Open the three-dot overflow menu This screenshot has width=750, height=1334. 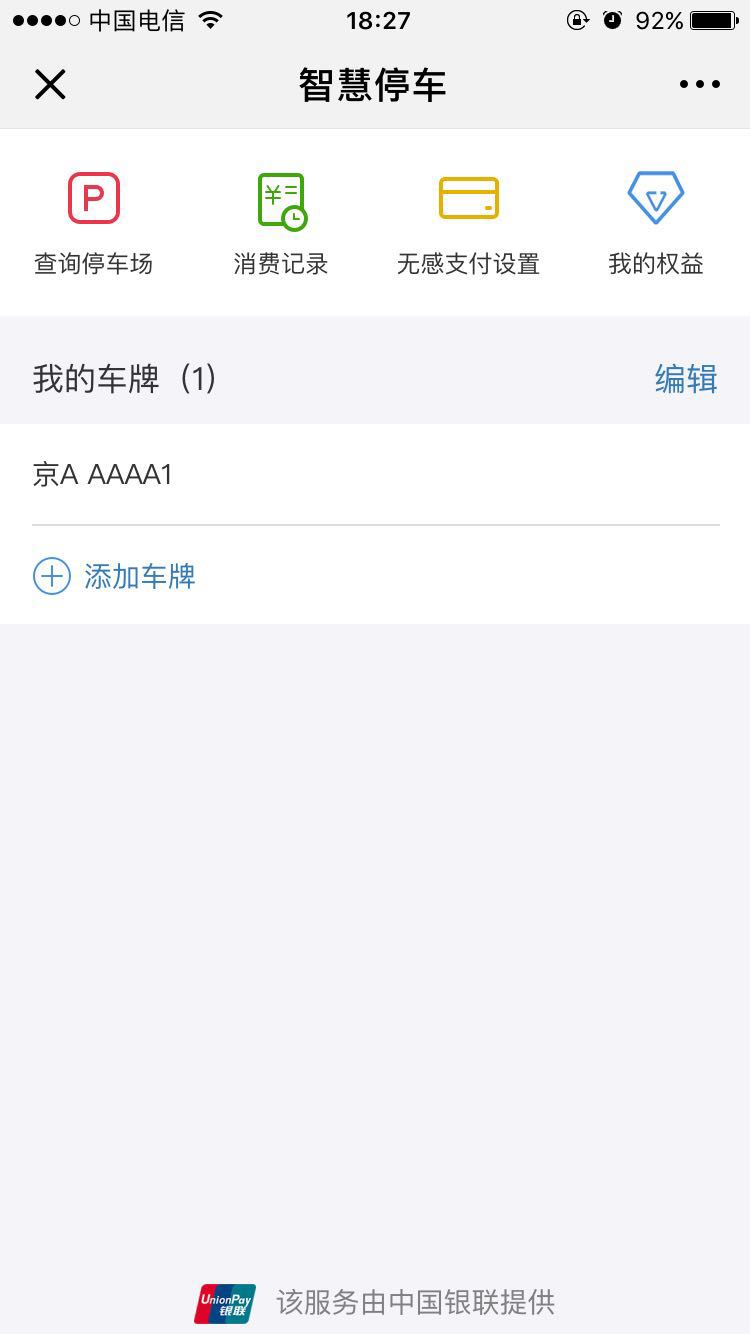[x=699, y=85]
